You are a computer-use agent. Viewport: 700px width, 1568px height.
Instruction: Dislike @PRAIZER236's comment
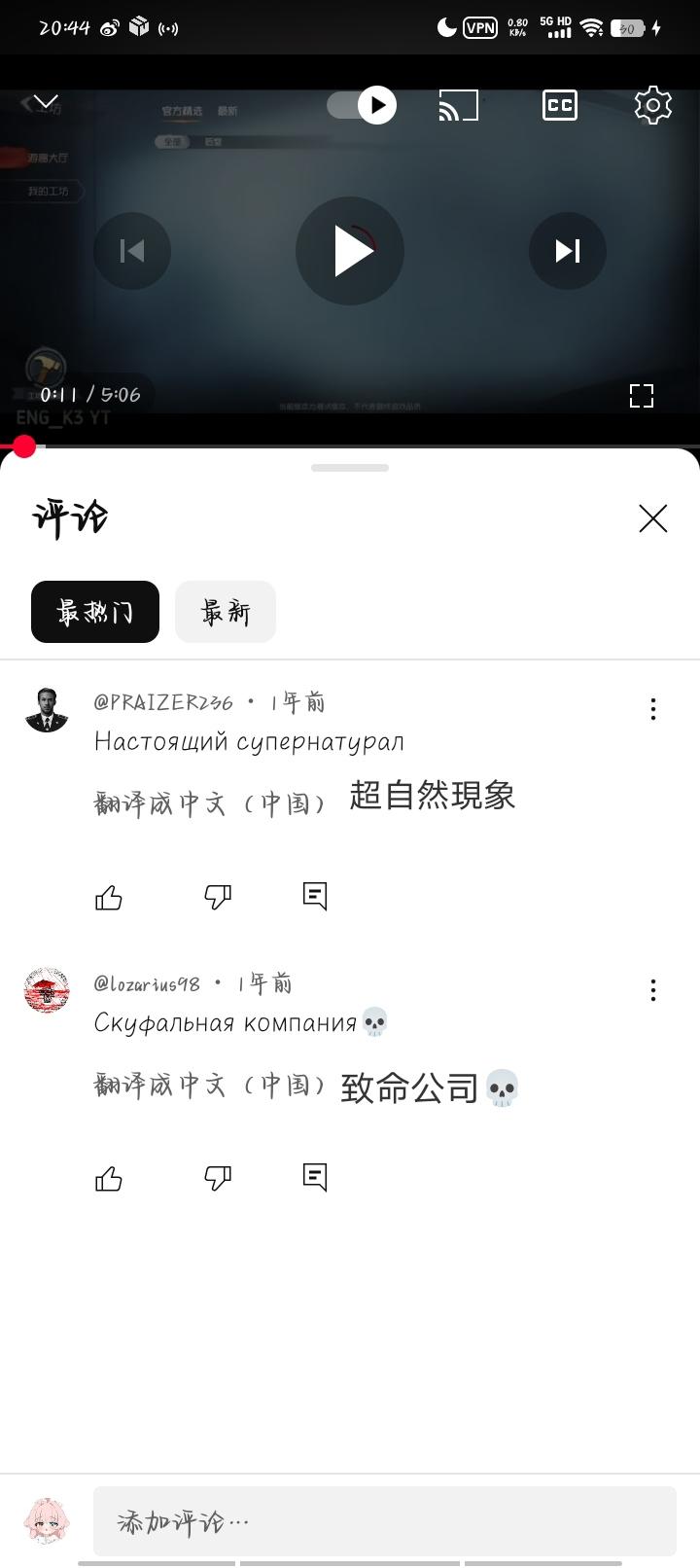coord(216,896)
